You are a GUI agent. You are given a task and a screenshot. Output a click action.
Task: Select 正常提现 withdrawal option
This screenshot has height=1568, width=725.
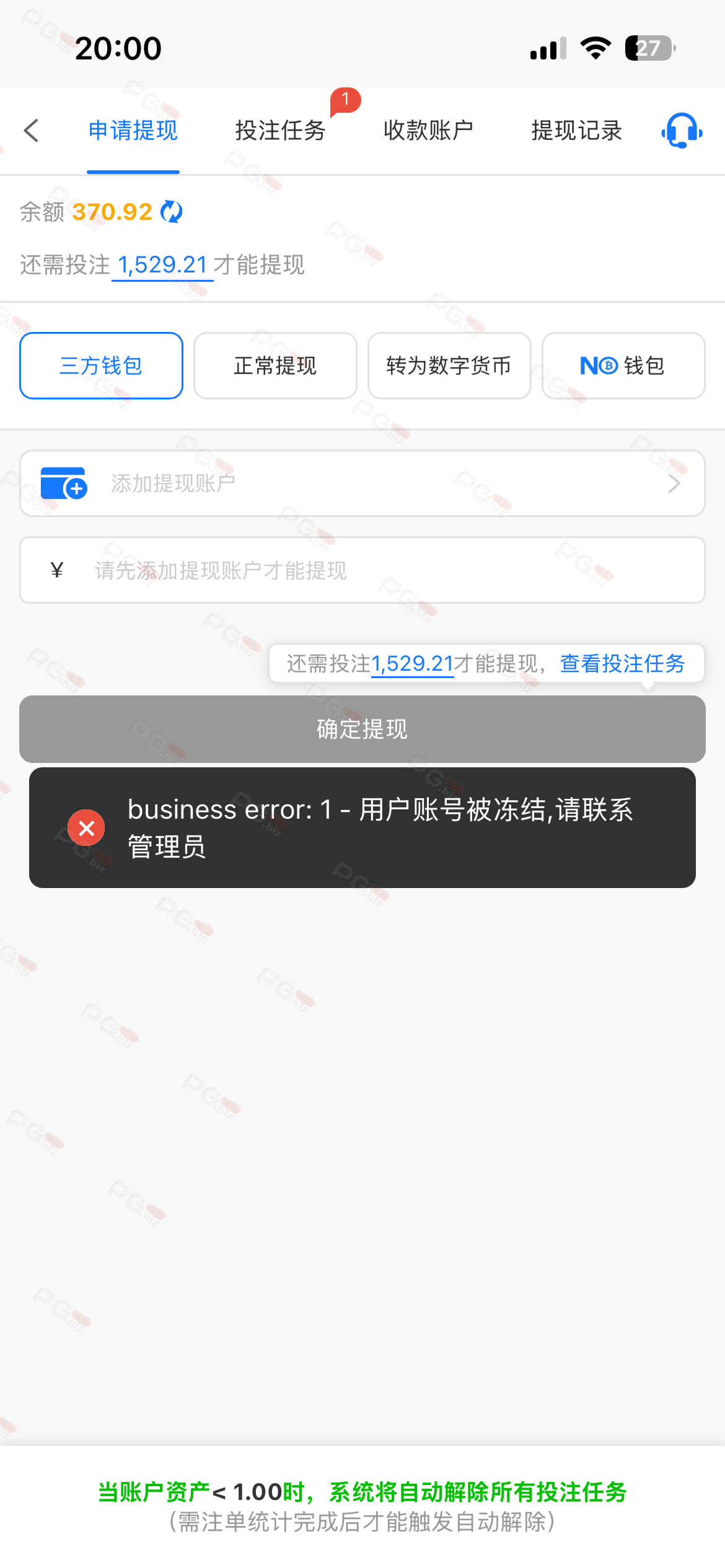pyautogui.click(x=275, y=366)
